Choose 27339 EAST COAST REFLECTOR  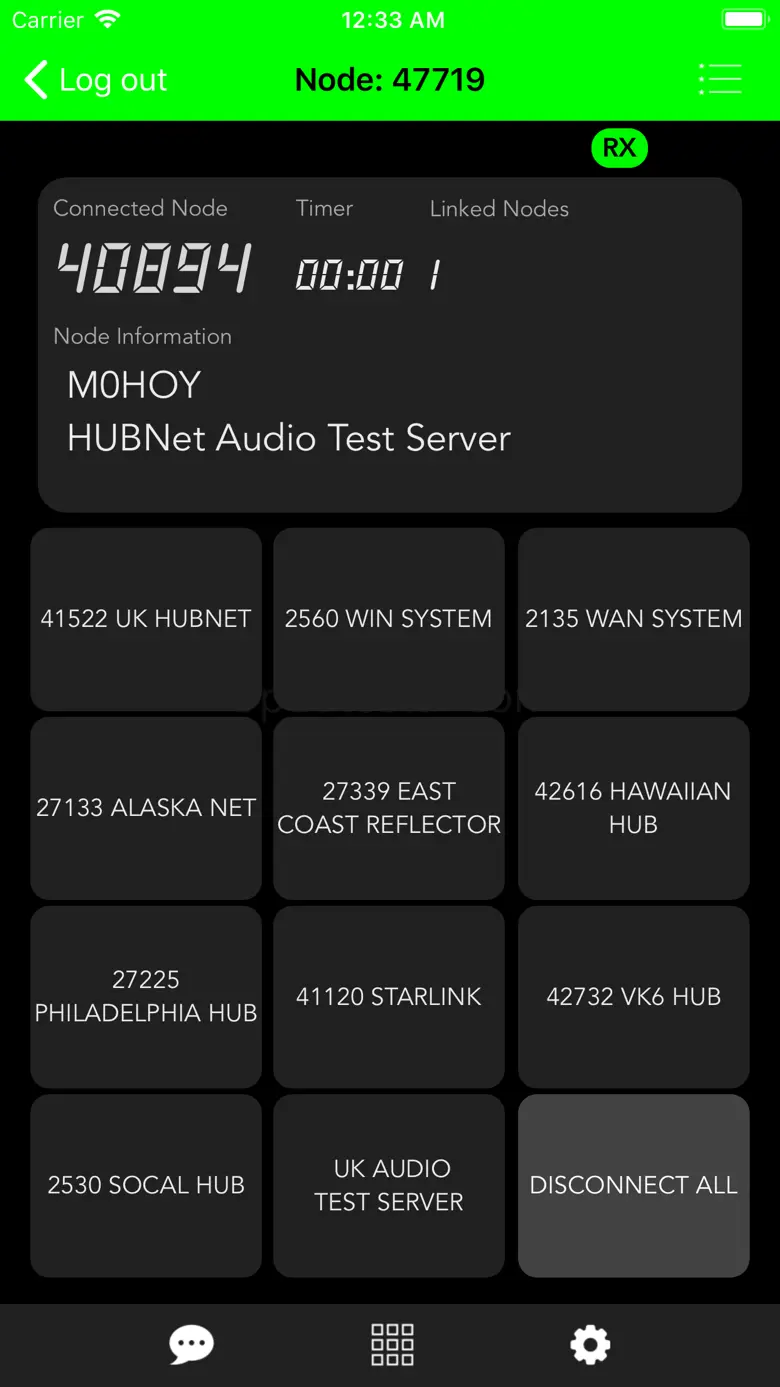click(x=389, y=808)
